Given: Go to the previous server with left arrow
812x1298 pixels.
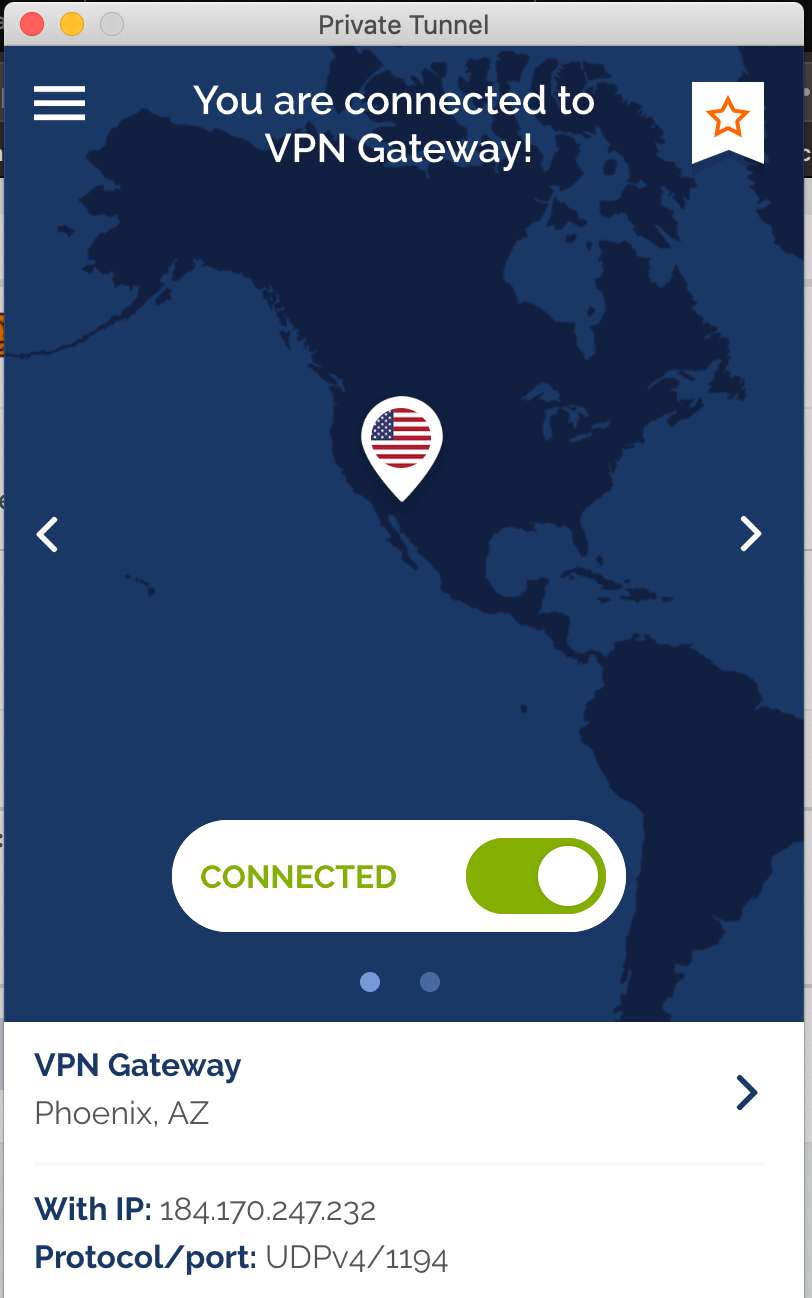Looking at the screenshot, I should pos(48,534).
